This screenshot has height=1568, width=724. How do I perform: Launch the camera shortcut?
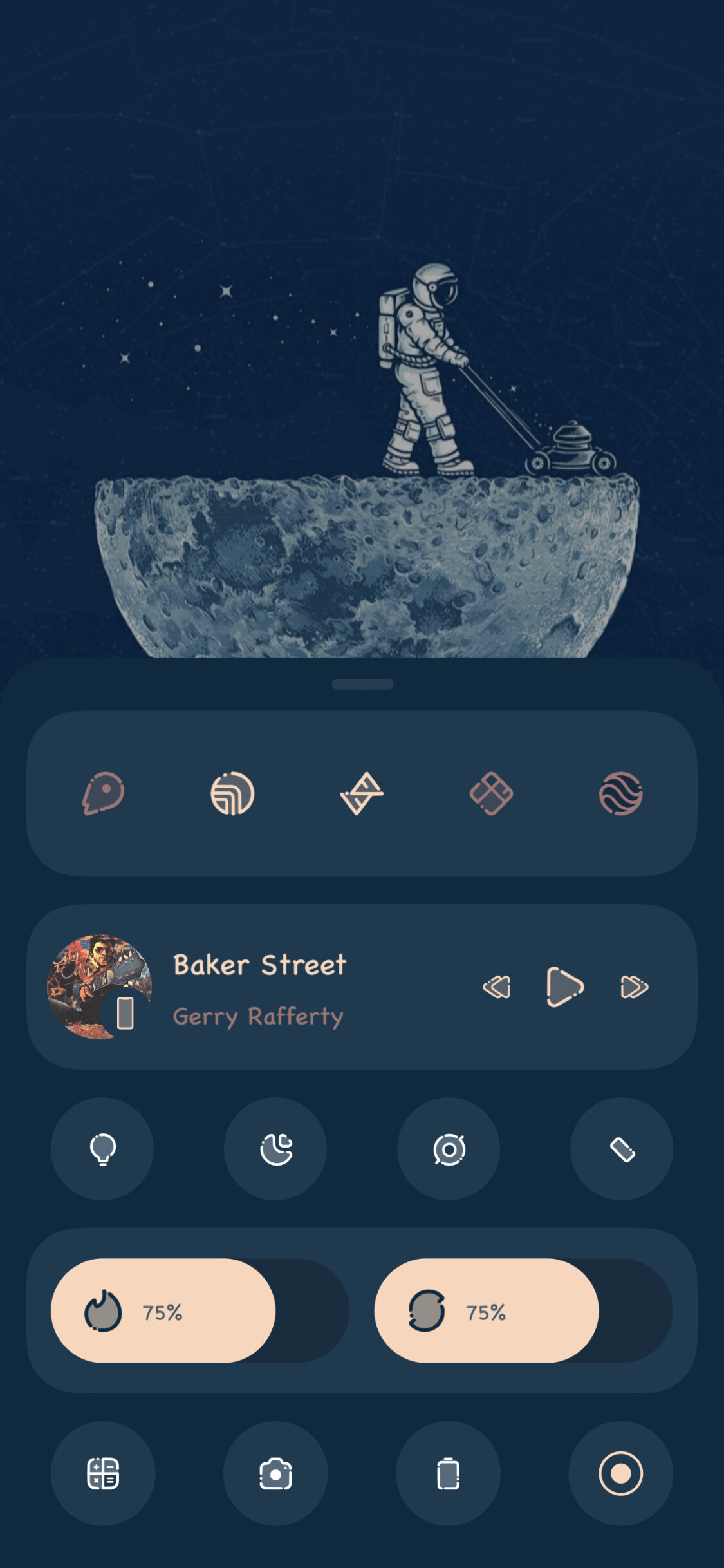click(275, 1473)
